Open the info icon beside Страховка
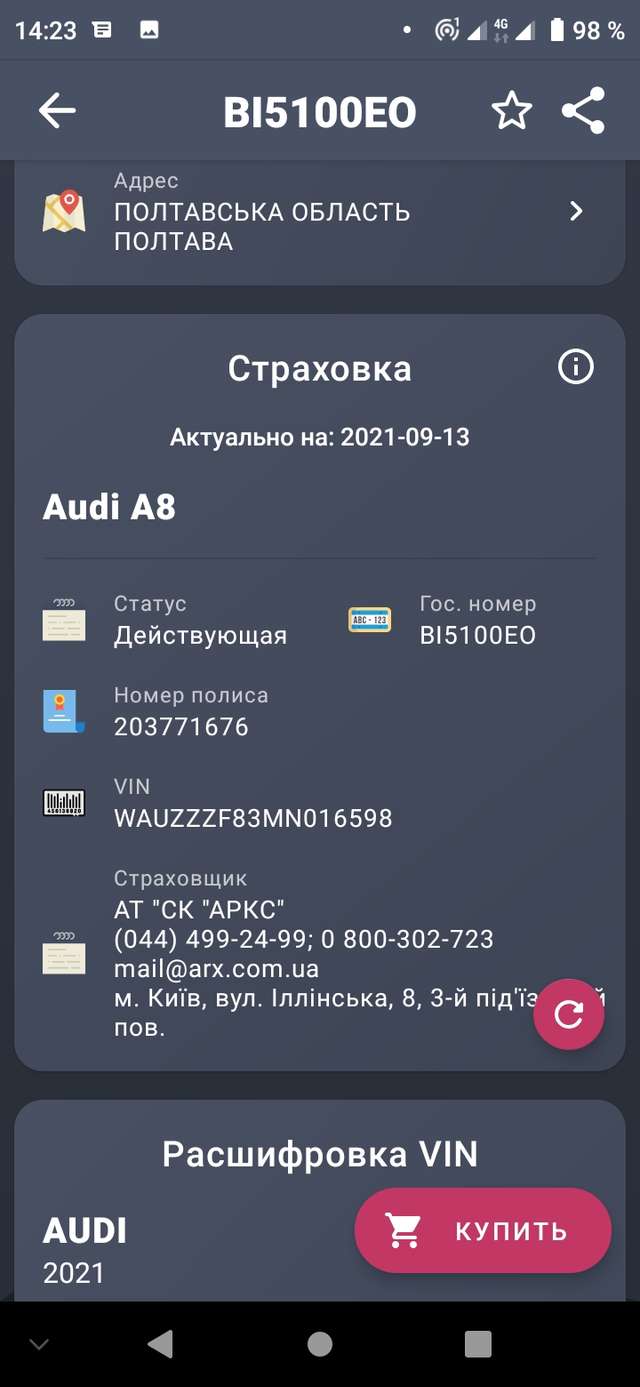The width and height of the screenshot is (640, 1387). tap(575, 367)
